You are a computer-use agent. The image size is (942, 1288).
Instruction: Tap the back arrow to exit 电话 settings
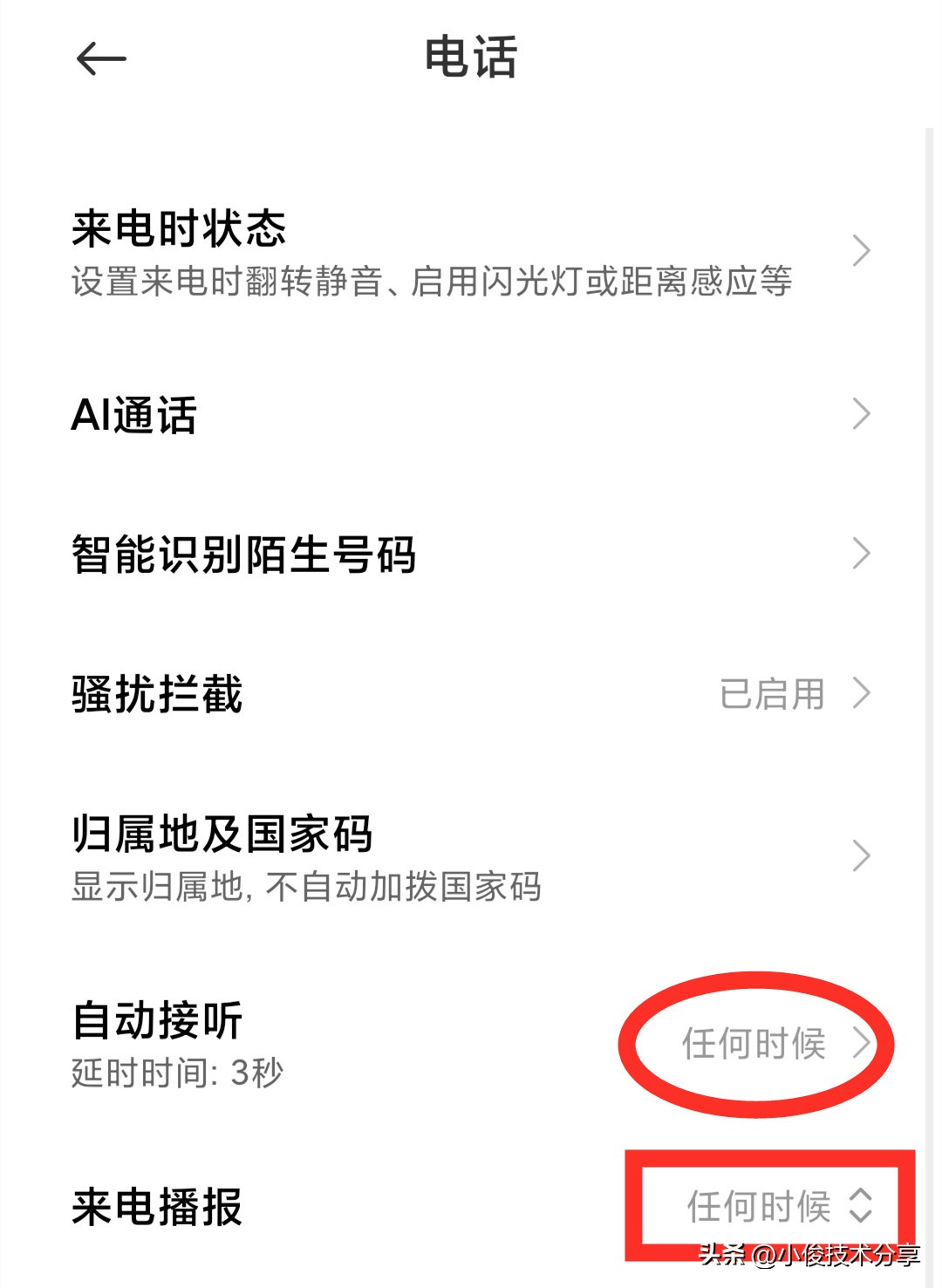[x=99, y=58]
